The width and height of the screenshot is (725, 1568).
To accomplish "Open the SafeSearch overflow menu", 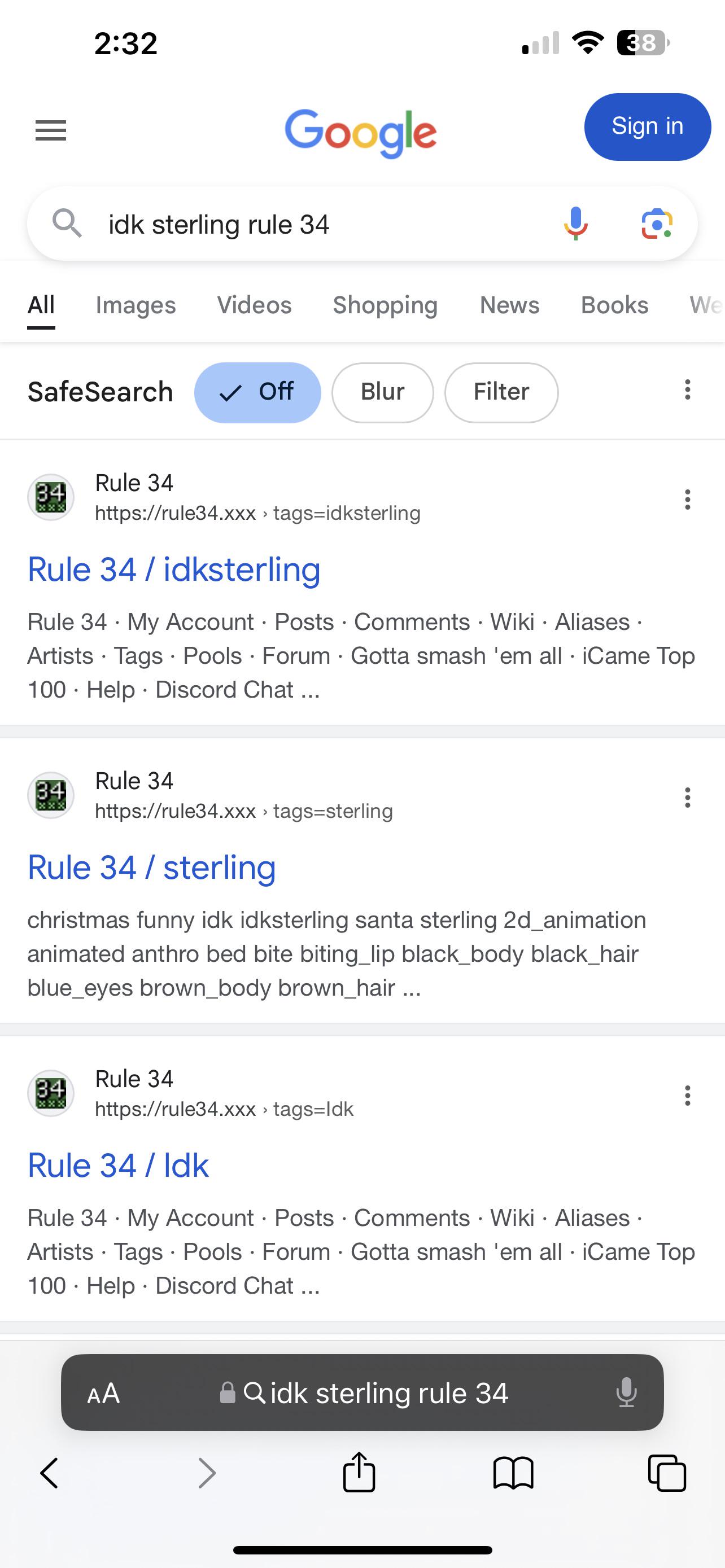I will 687,390.
